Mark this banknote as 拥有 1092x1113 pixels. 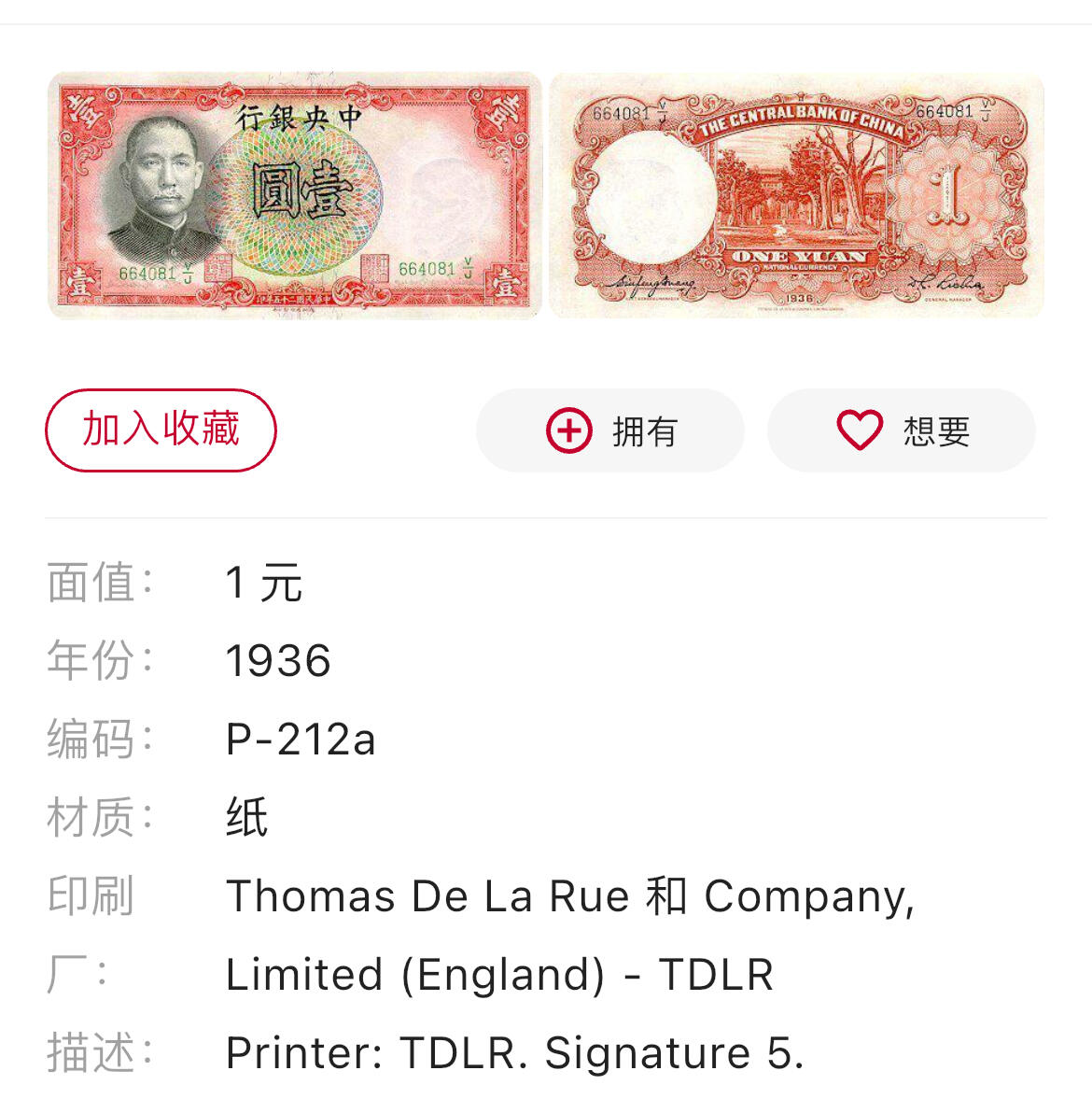click(610, 431)
